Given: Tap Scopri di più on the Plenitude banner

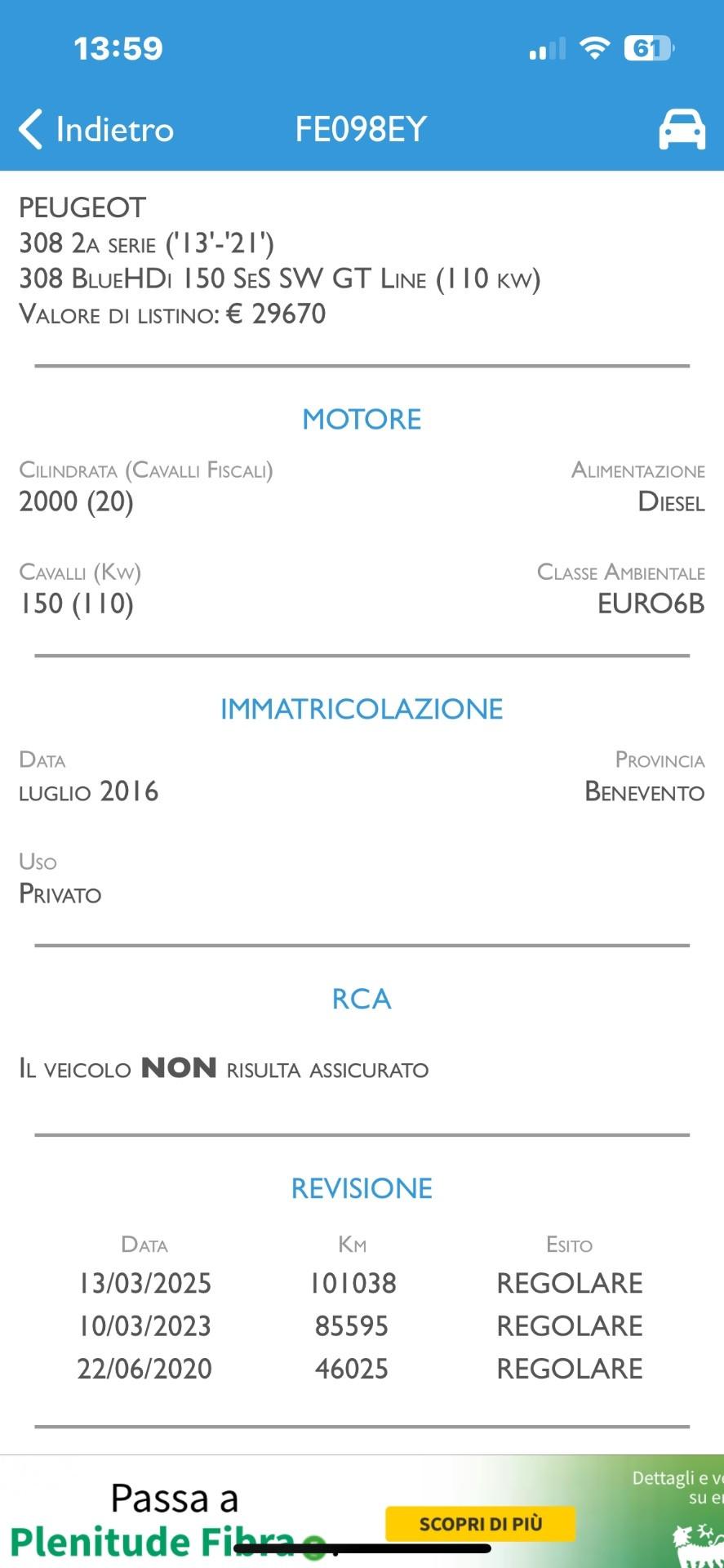Looking at the screenshot, I should click(480, 1524).
